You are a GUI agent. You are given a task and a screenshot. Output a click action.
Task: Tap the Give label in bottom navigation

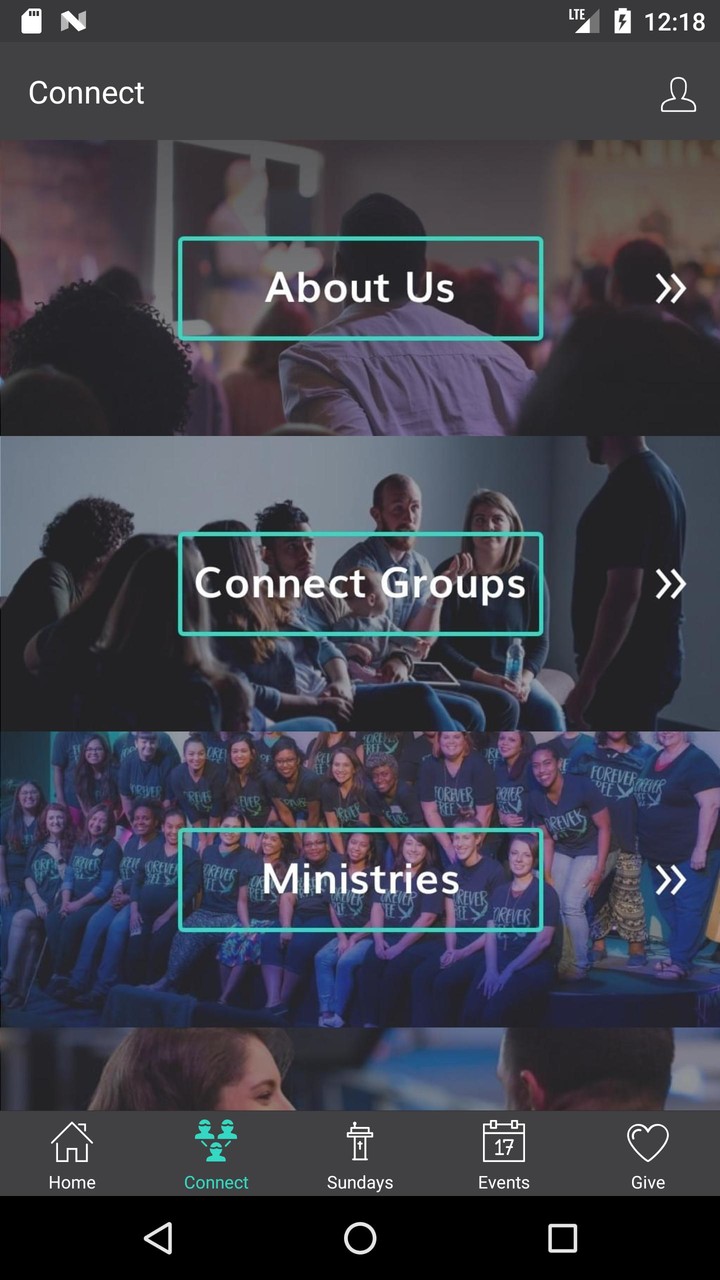[x=647, y=1182]
